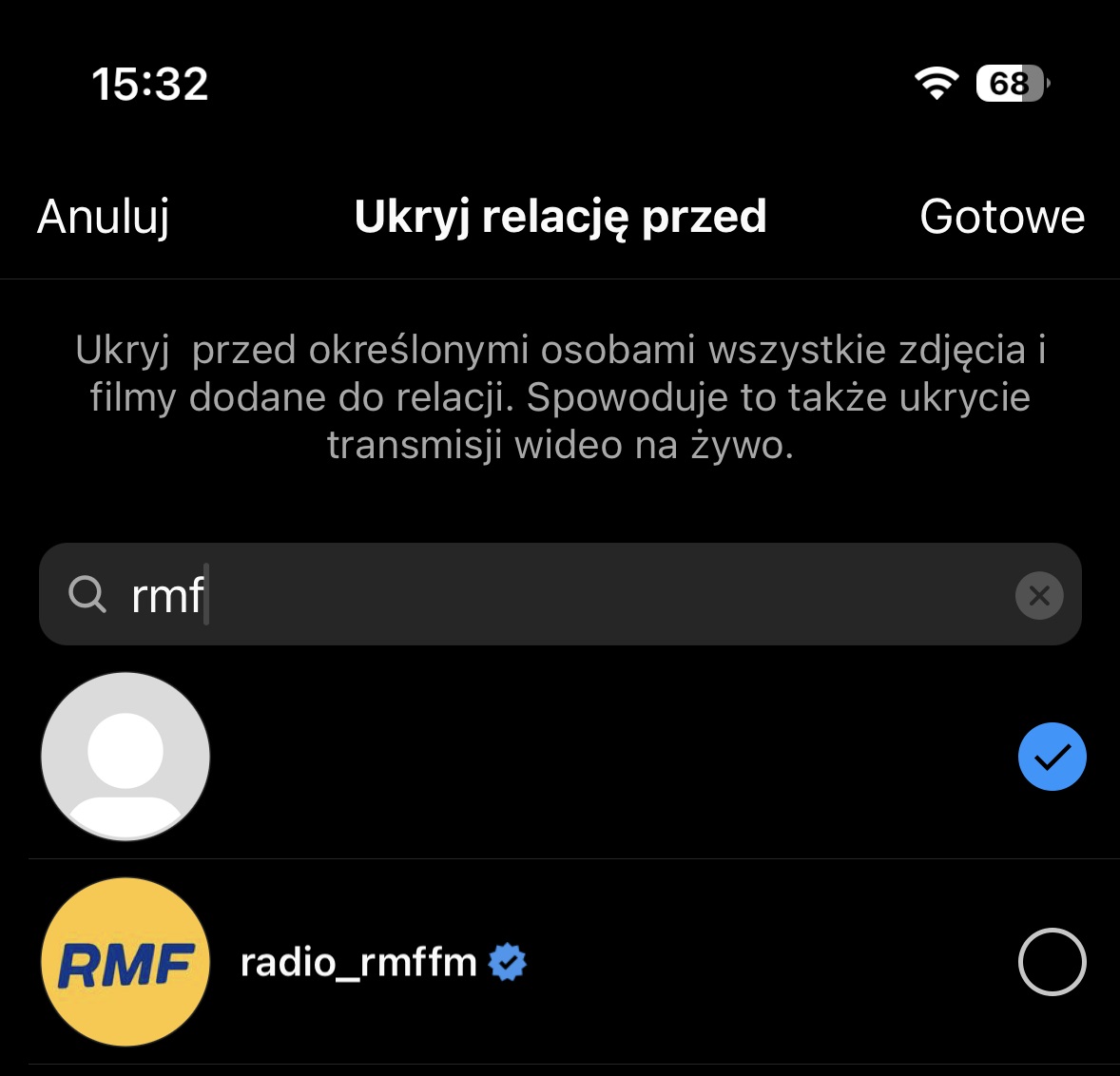Screen dimensions: 1120x1076
Task: Clear the search text with the X icon
Action: point(1039,596)
